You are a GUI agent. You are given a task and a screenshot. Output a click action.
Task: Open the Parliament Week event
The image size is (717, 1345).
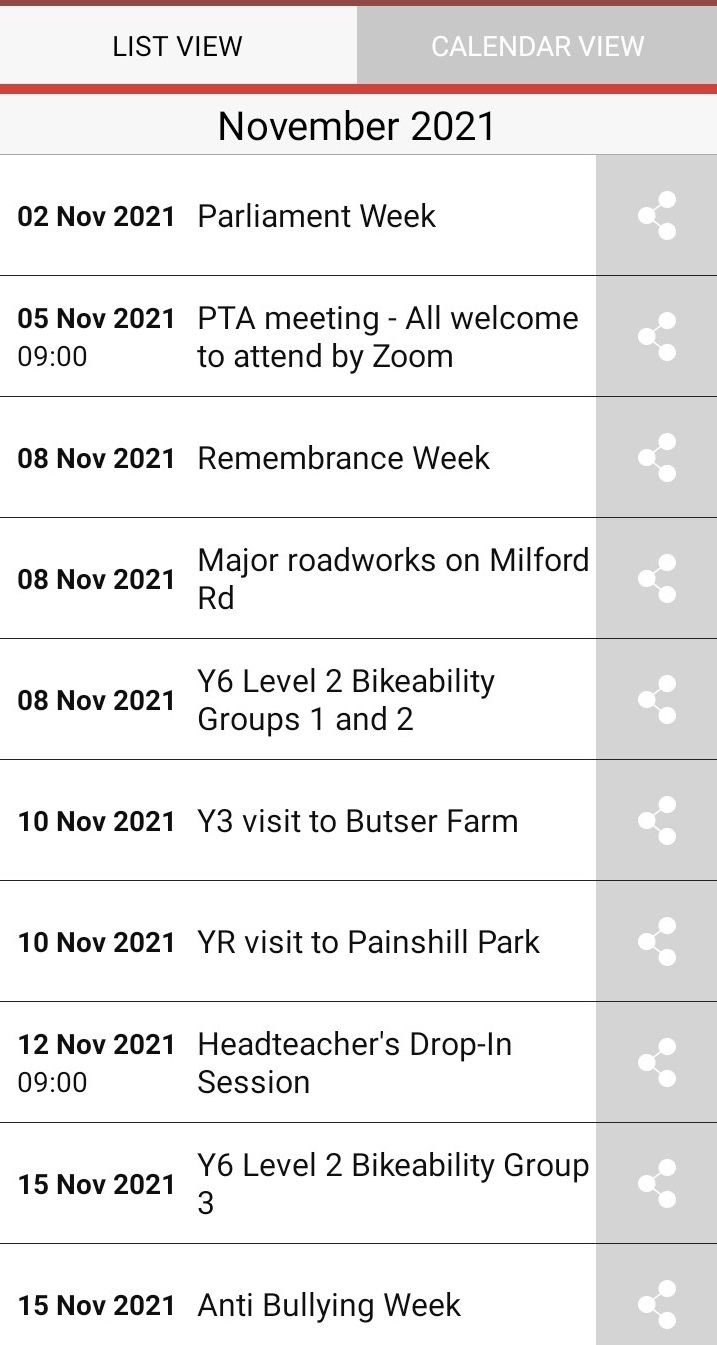(298, 215)
